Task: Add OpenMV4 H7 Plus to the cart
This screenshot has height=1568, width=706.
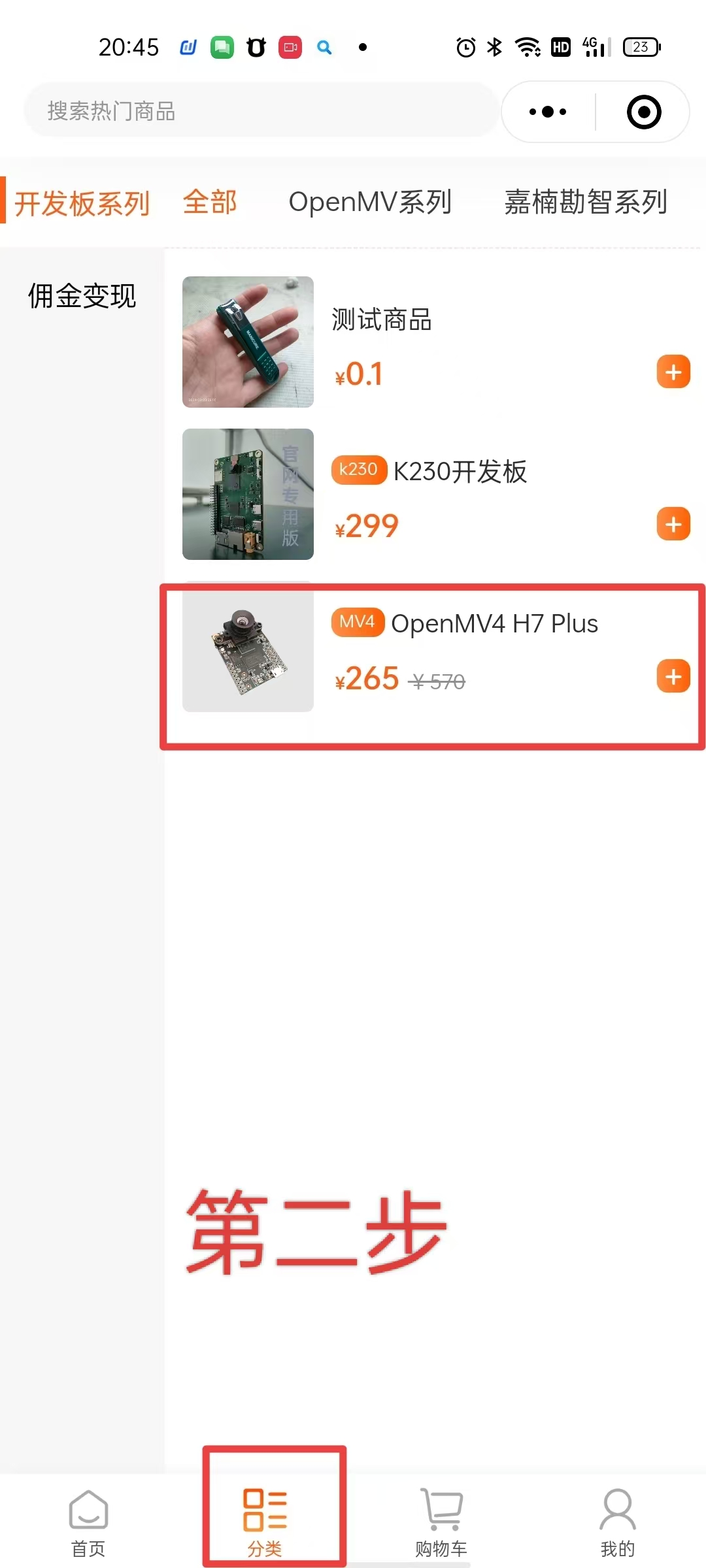Action: coord(673,676)
